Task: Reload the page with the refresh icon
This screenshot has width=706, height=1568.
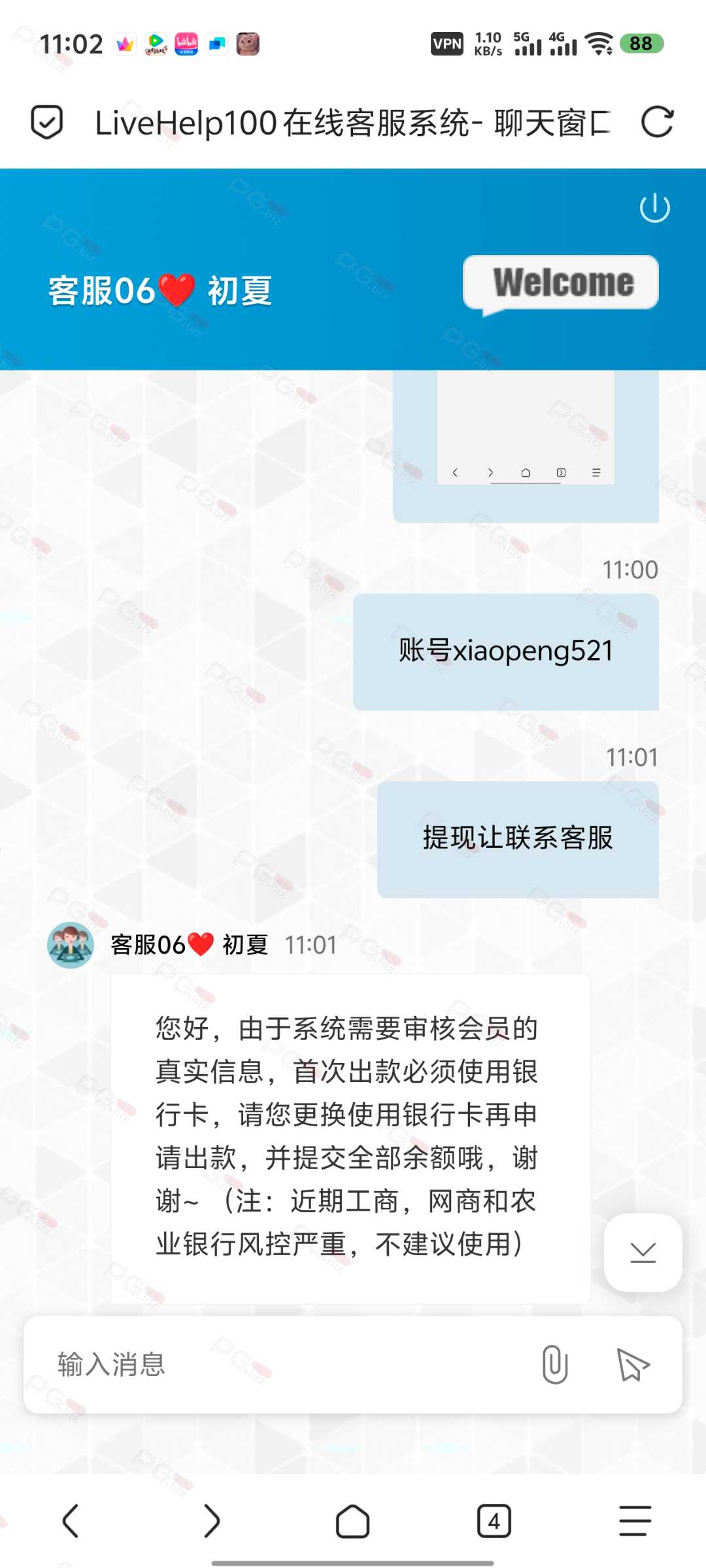Action: 657,122
